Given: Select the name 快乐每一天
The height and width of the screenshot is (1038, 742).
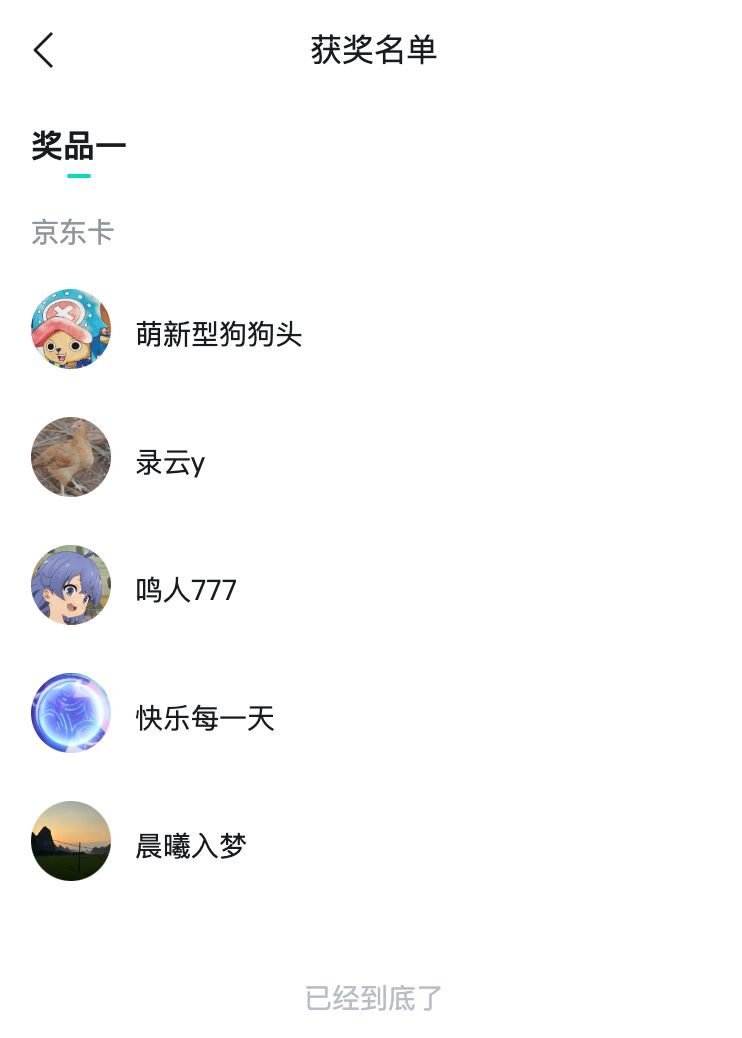Looking at the screenshot, I should [x=204, y=718].
